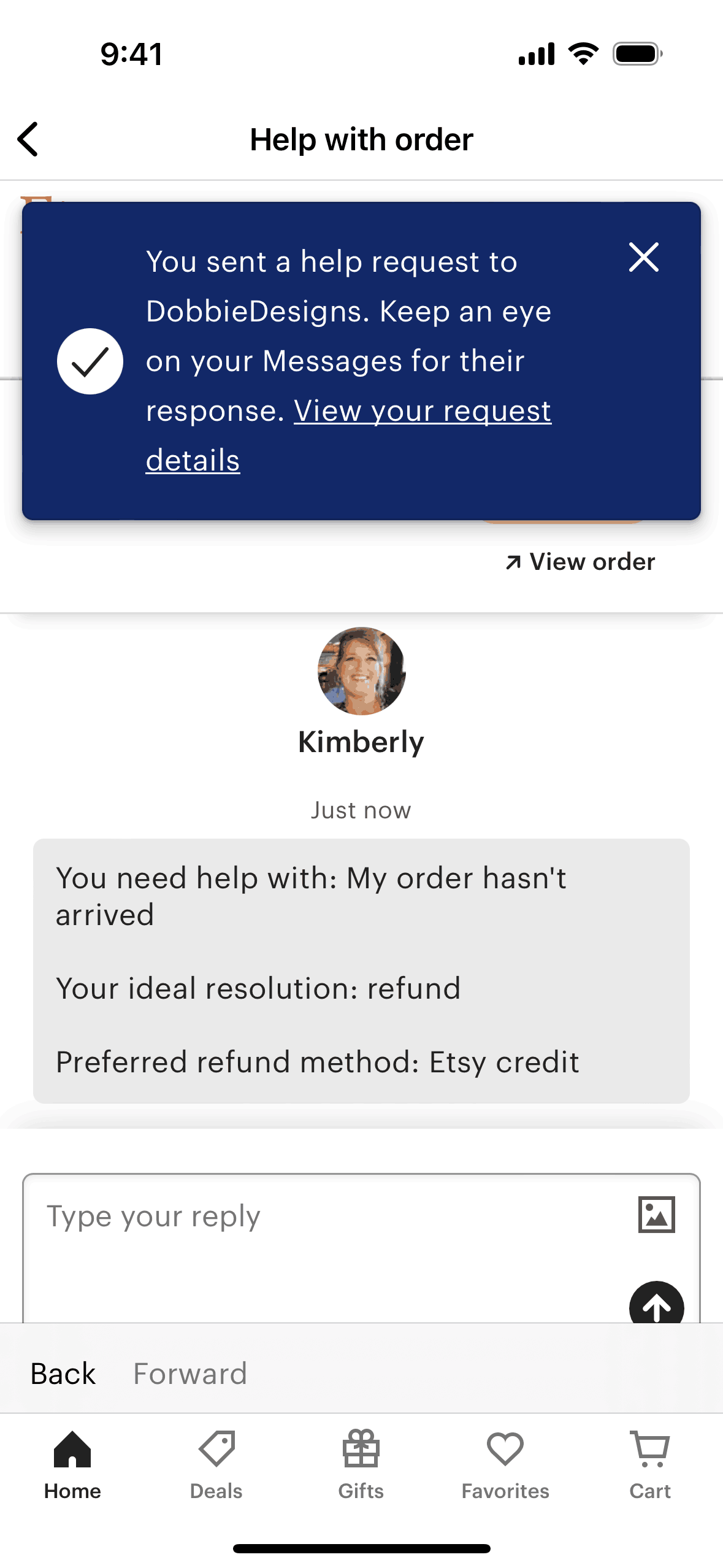
Task: Tap the checkmark icon in the confirmation banner
Action: click(90, 361)
